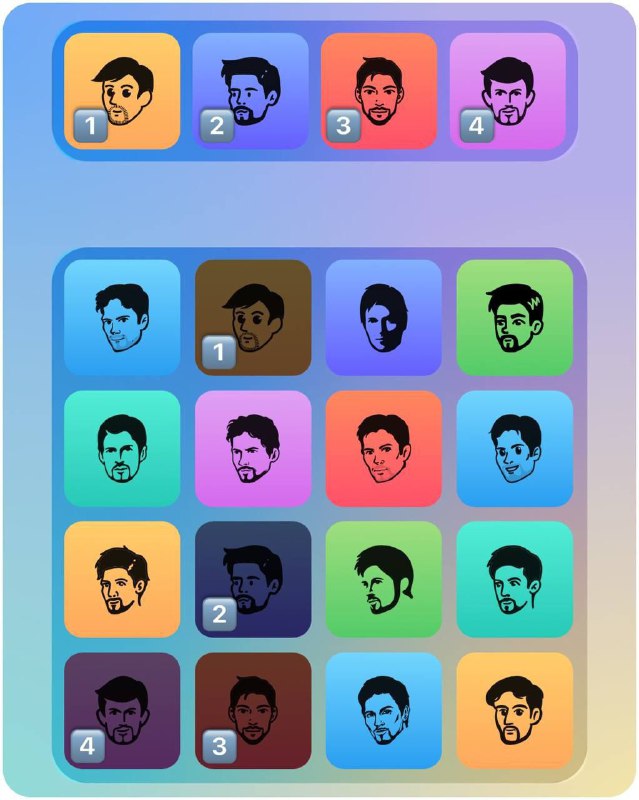Deselect the dark maroon face tile marked 3

(x=253, y=710)
